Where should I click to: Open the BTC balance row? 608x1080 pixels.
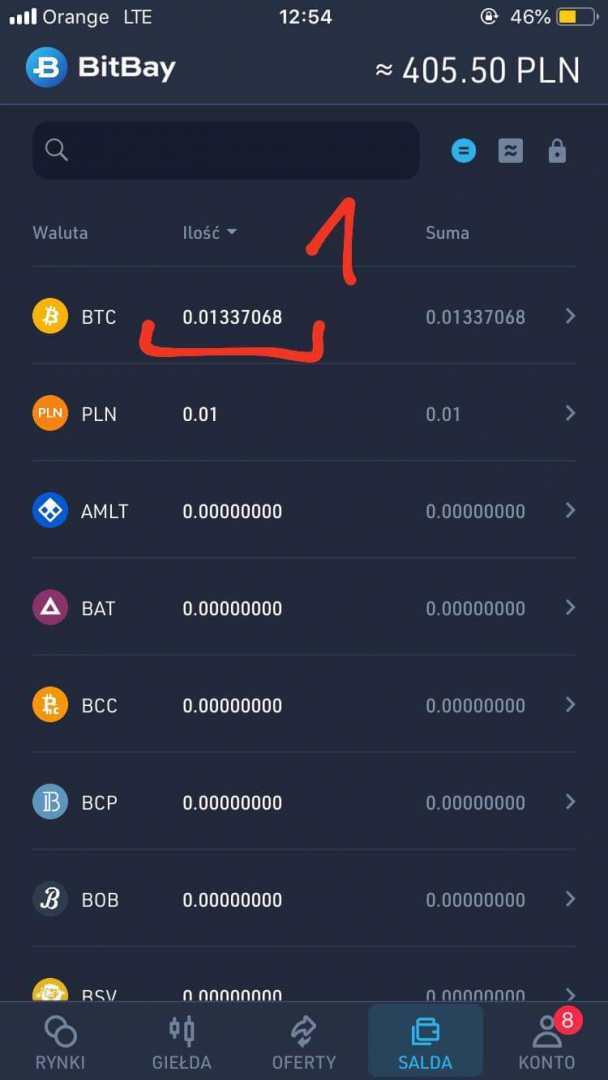pos(304,317)
